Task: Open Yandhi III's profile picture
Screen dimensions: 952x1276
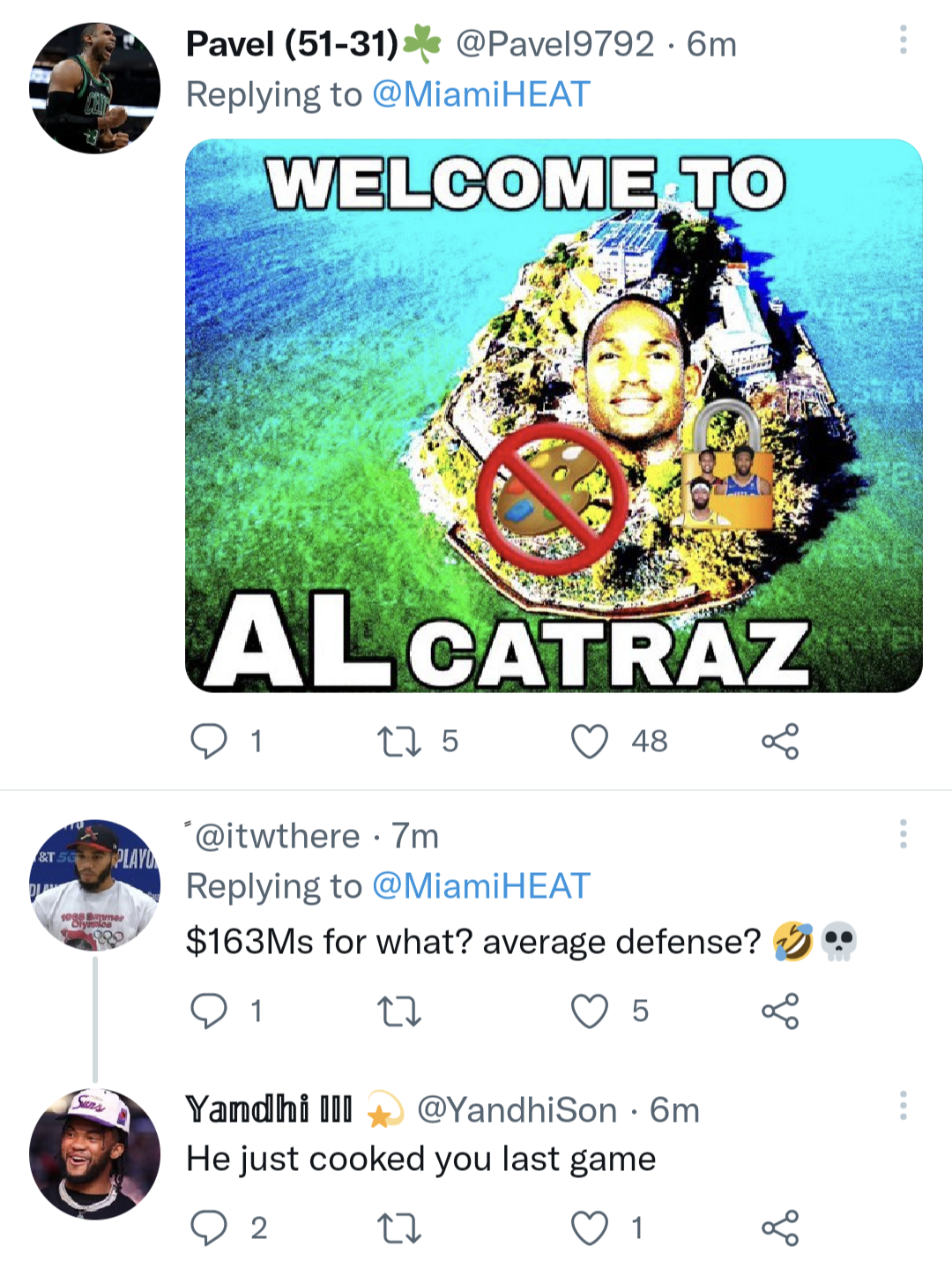Action: [x=94, y=1154]
